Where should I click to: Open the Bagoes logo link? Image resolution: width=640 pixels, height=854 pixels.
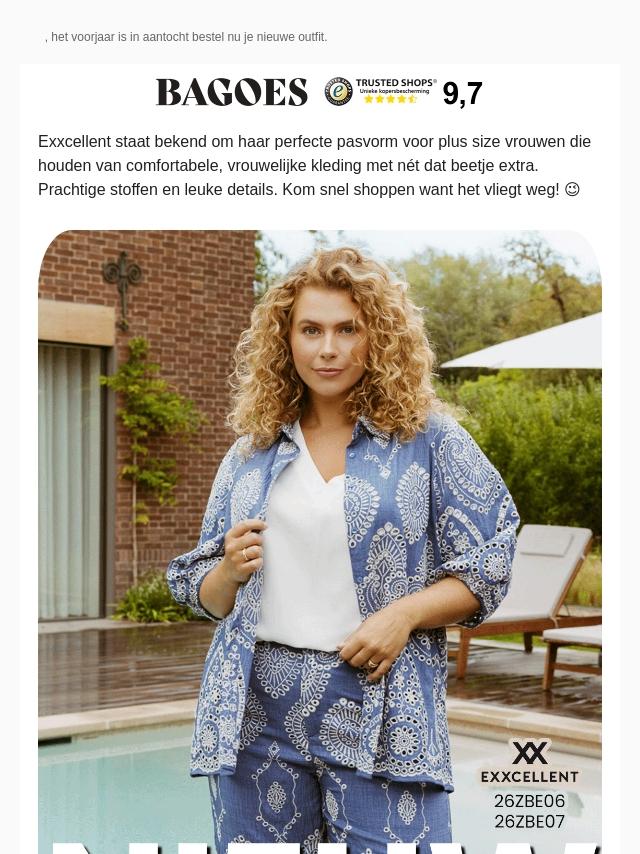[x=231, y=93]
